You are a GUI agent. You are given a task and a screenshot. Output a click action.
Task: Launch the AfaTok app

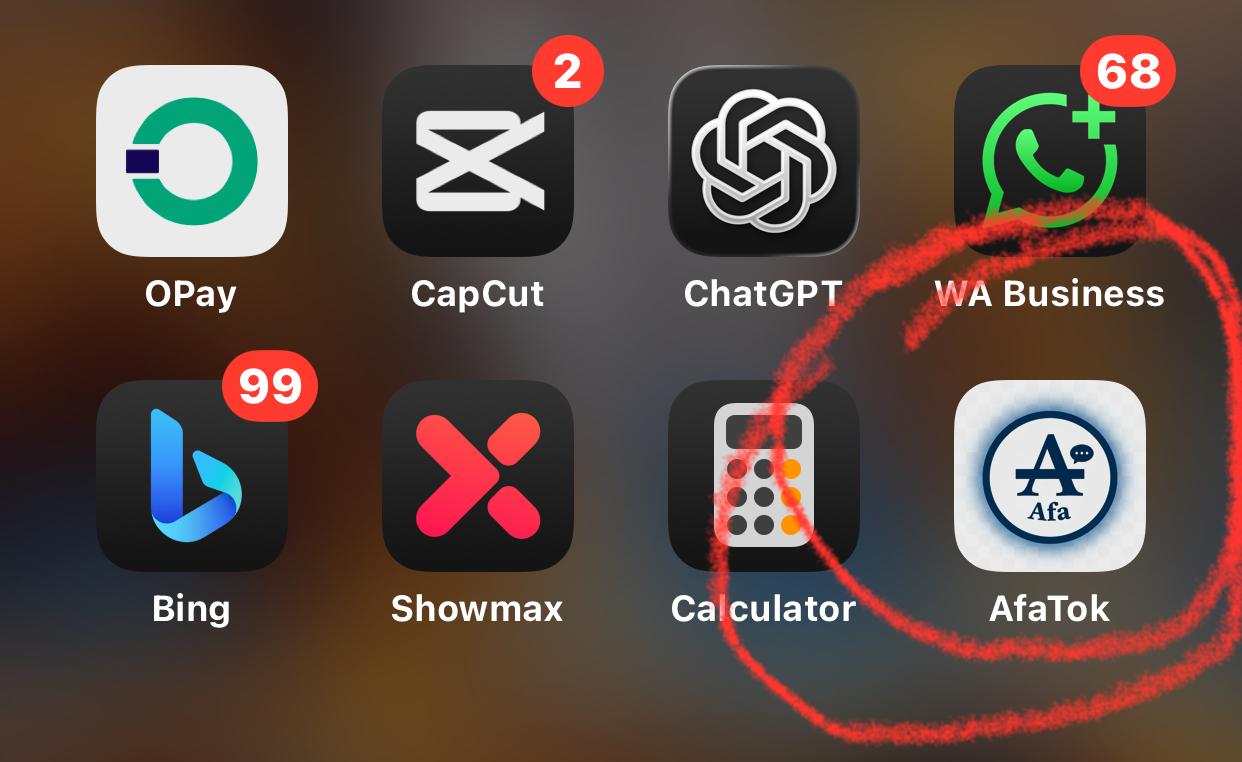(1049, 476)
